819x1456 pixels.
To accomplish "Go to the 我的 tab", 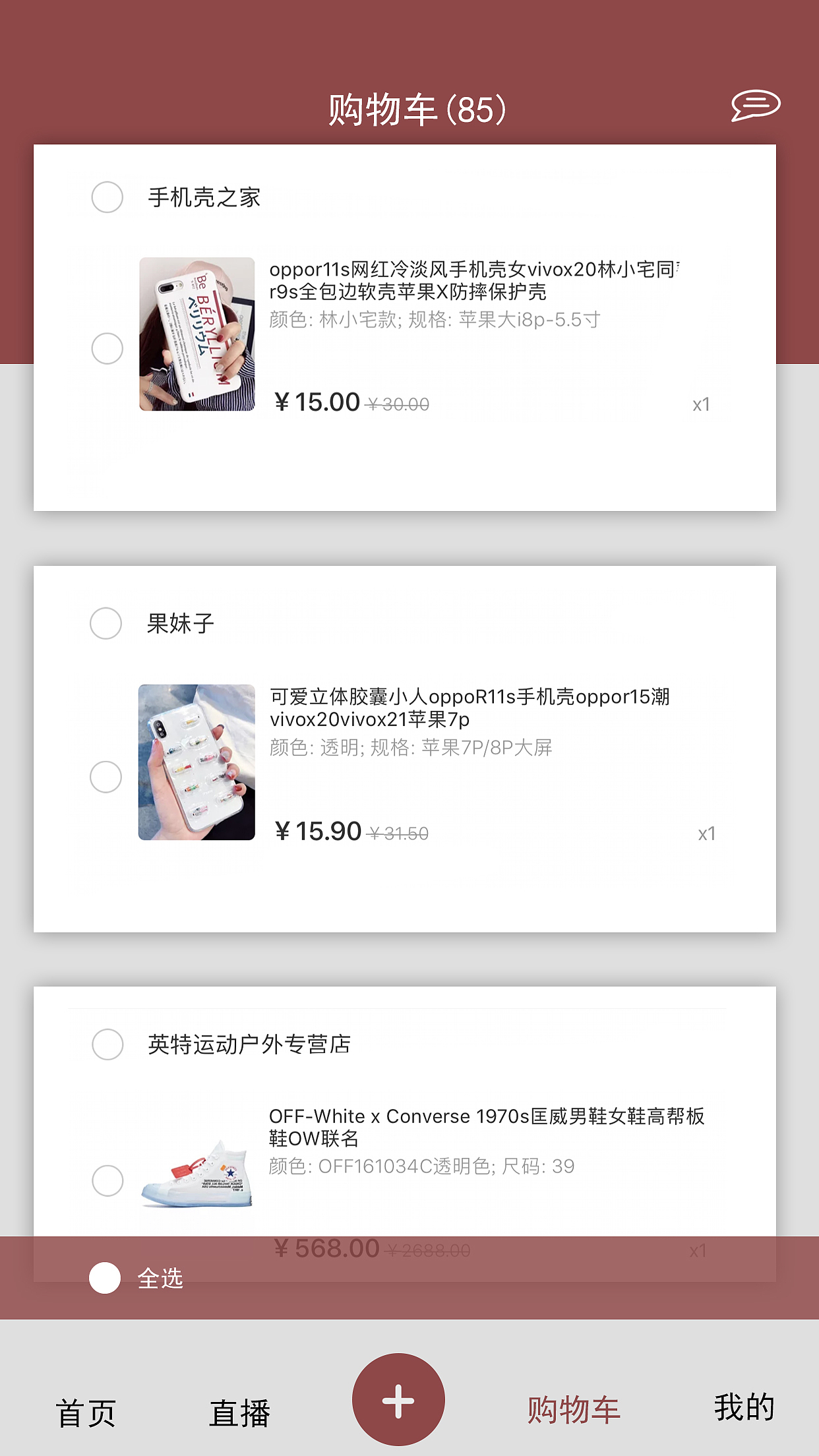I will click(x=744, y=1406).
